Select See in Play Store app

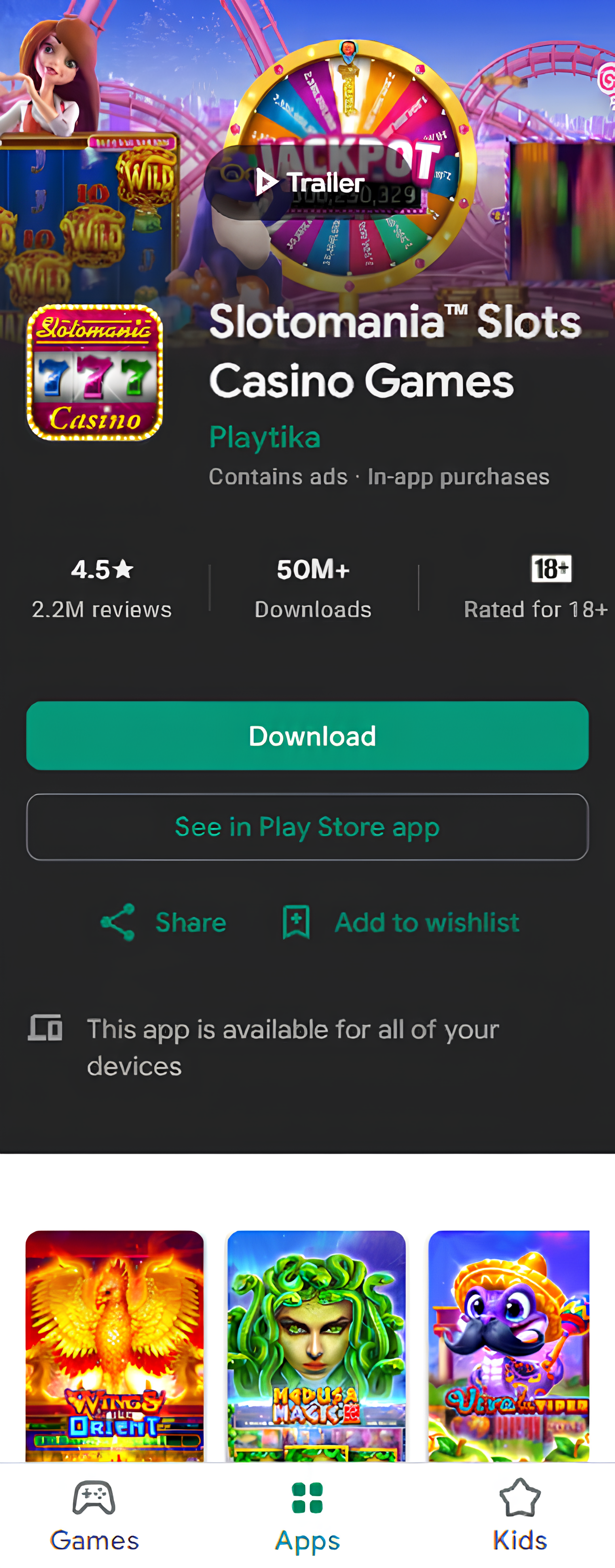point(307,827)
